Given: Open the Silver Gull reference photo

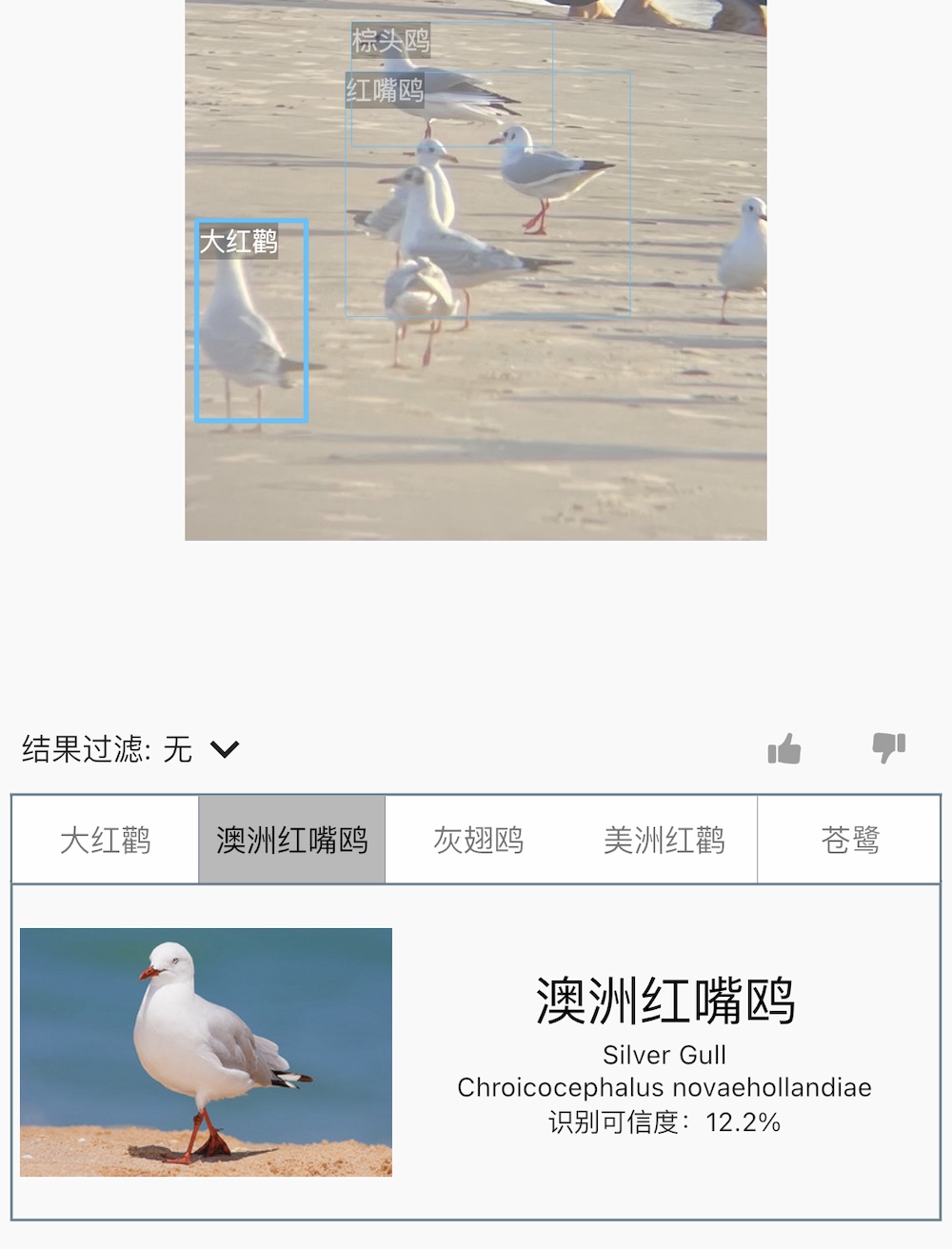Looking at the screenshot, I should [x=206, y=1052].
